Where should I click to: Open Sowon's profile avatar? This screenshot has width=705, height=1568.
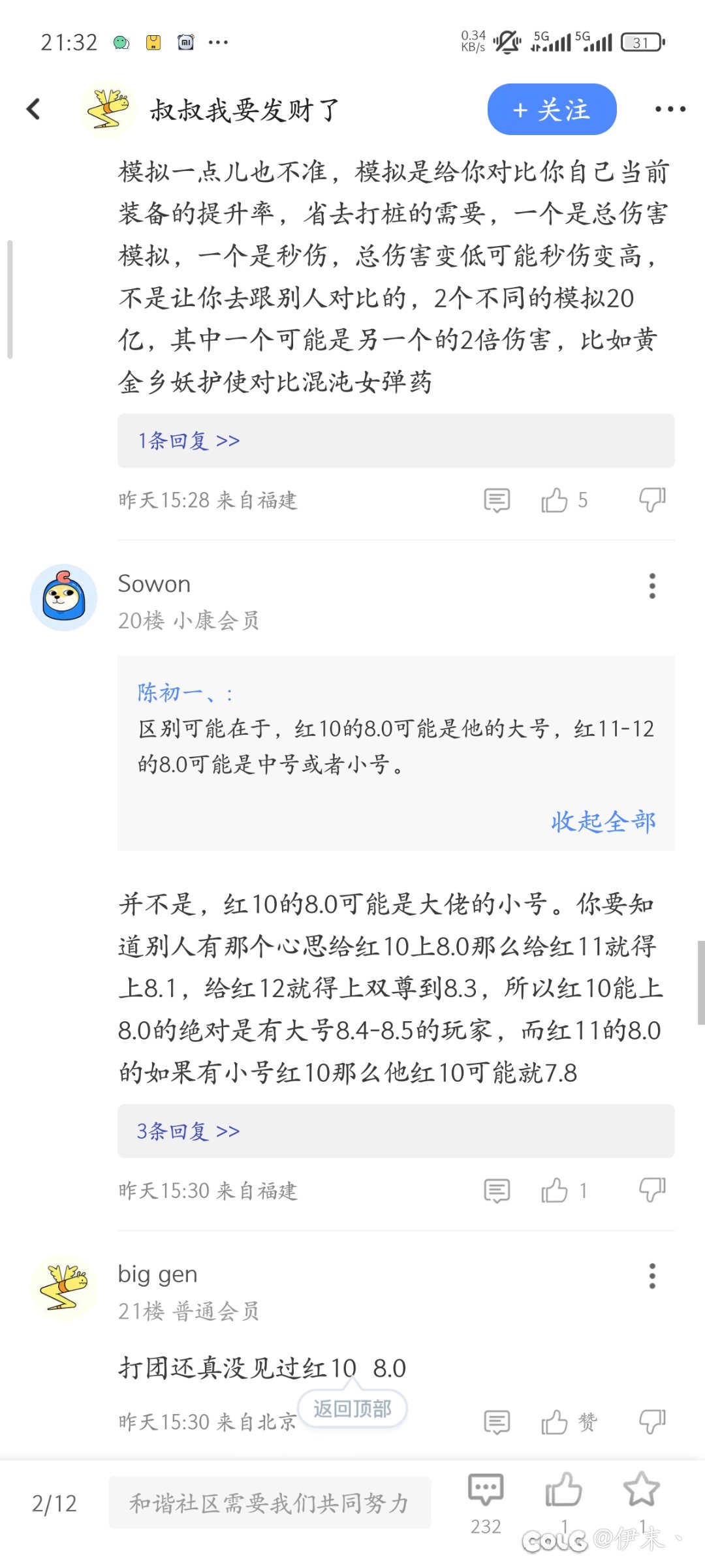(64, 598)
